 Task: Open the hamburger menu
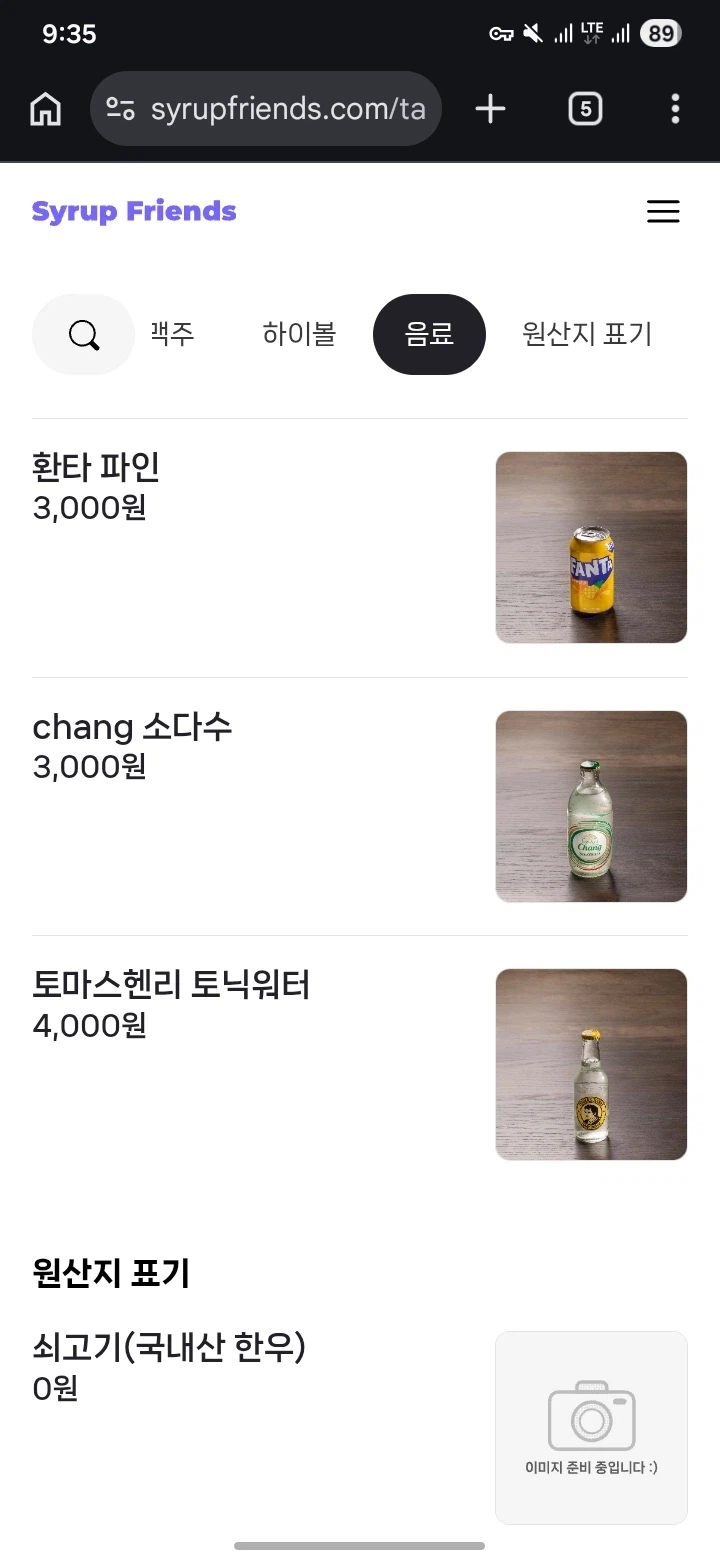663,211
